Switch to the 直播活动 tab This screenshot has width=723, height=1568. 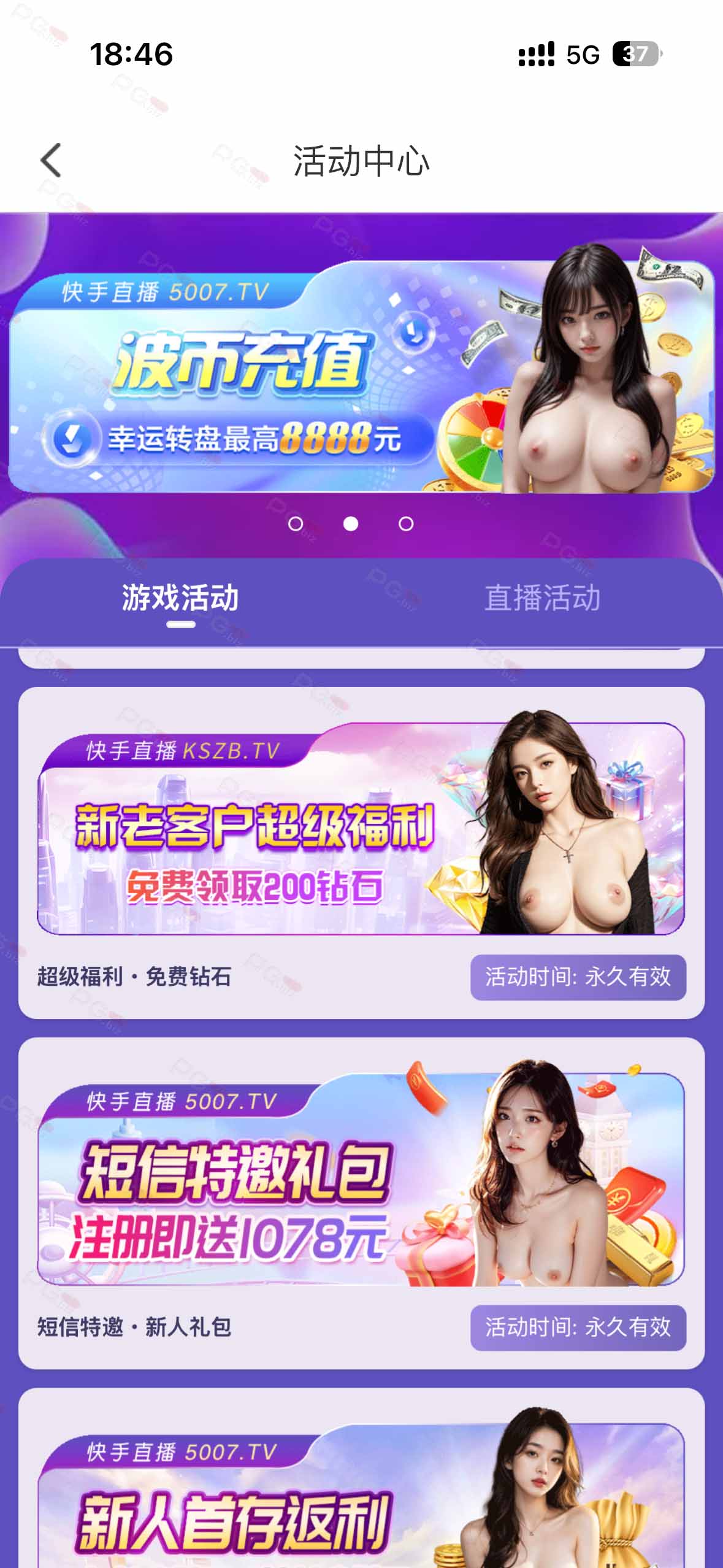542,598
